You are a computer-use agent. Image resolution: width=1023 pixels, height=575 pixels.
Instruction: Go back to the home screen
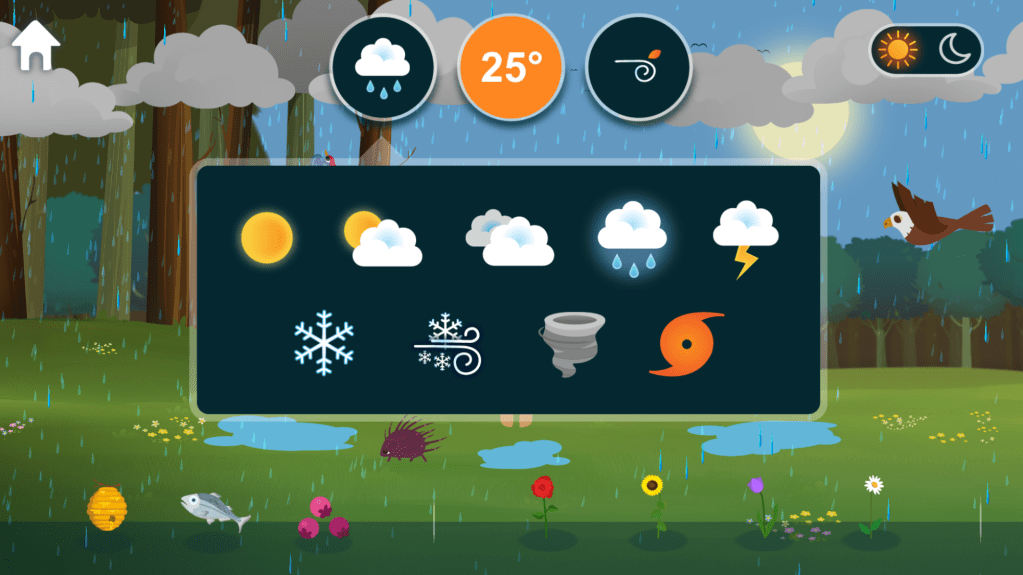click(36, 46)
